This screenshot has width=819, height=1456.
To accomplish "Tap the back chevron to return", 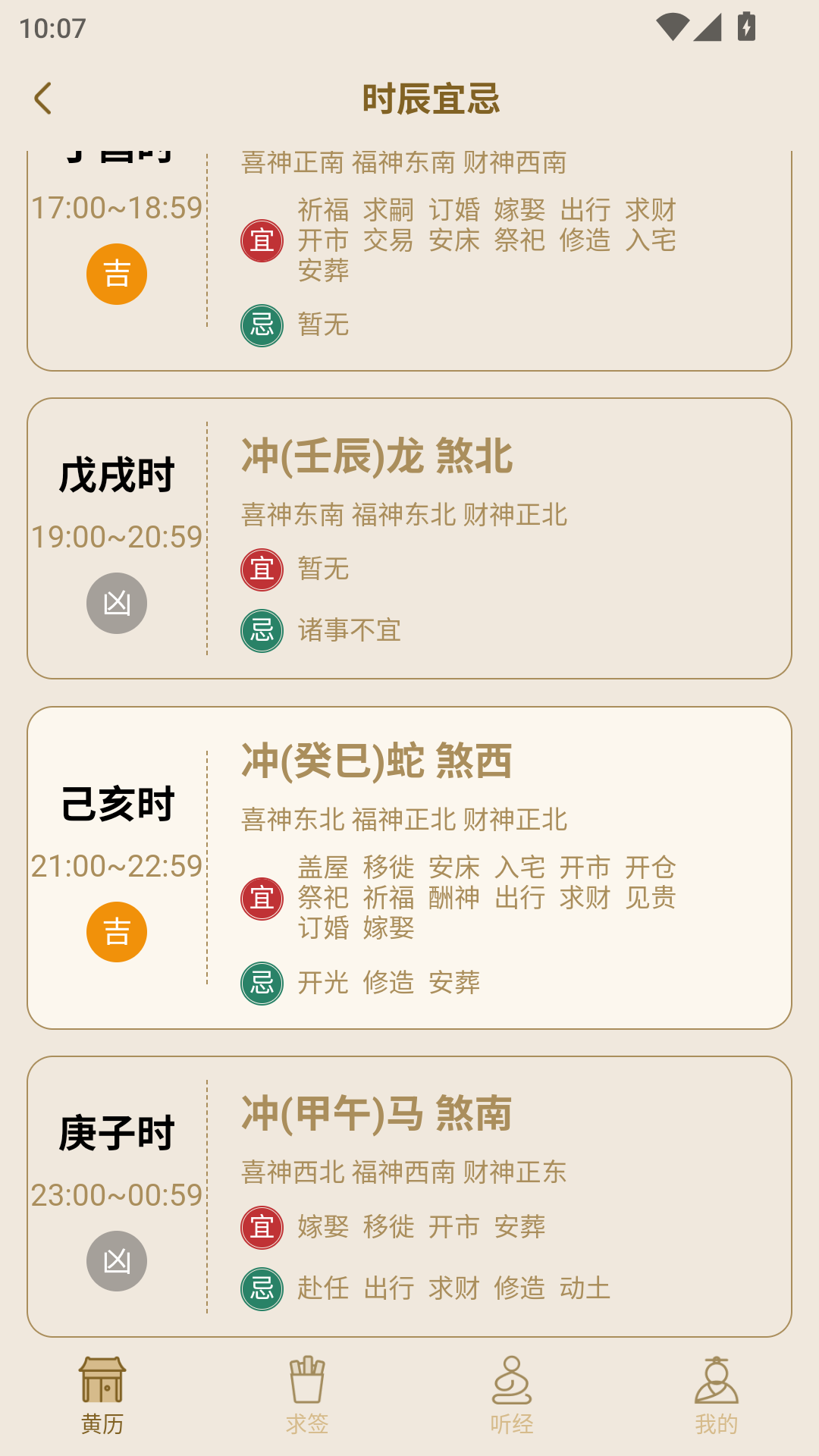I will point(43,97).
